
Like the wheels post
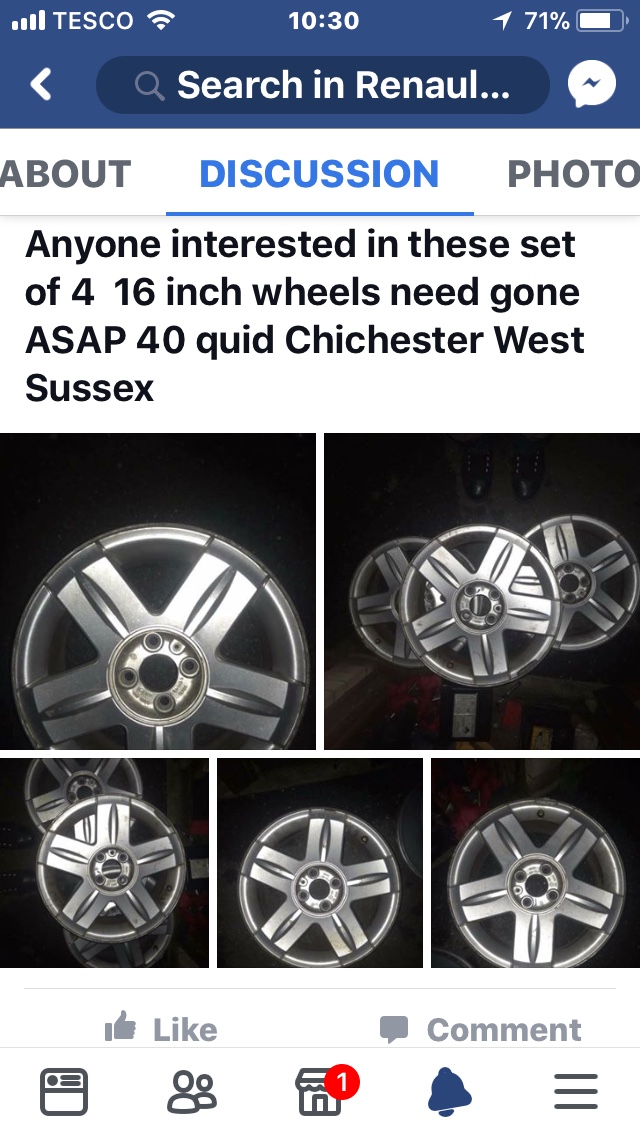click(x=161, y=1028)
